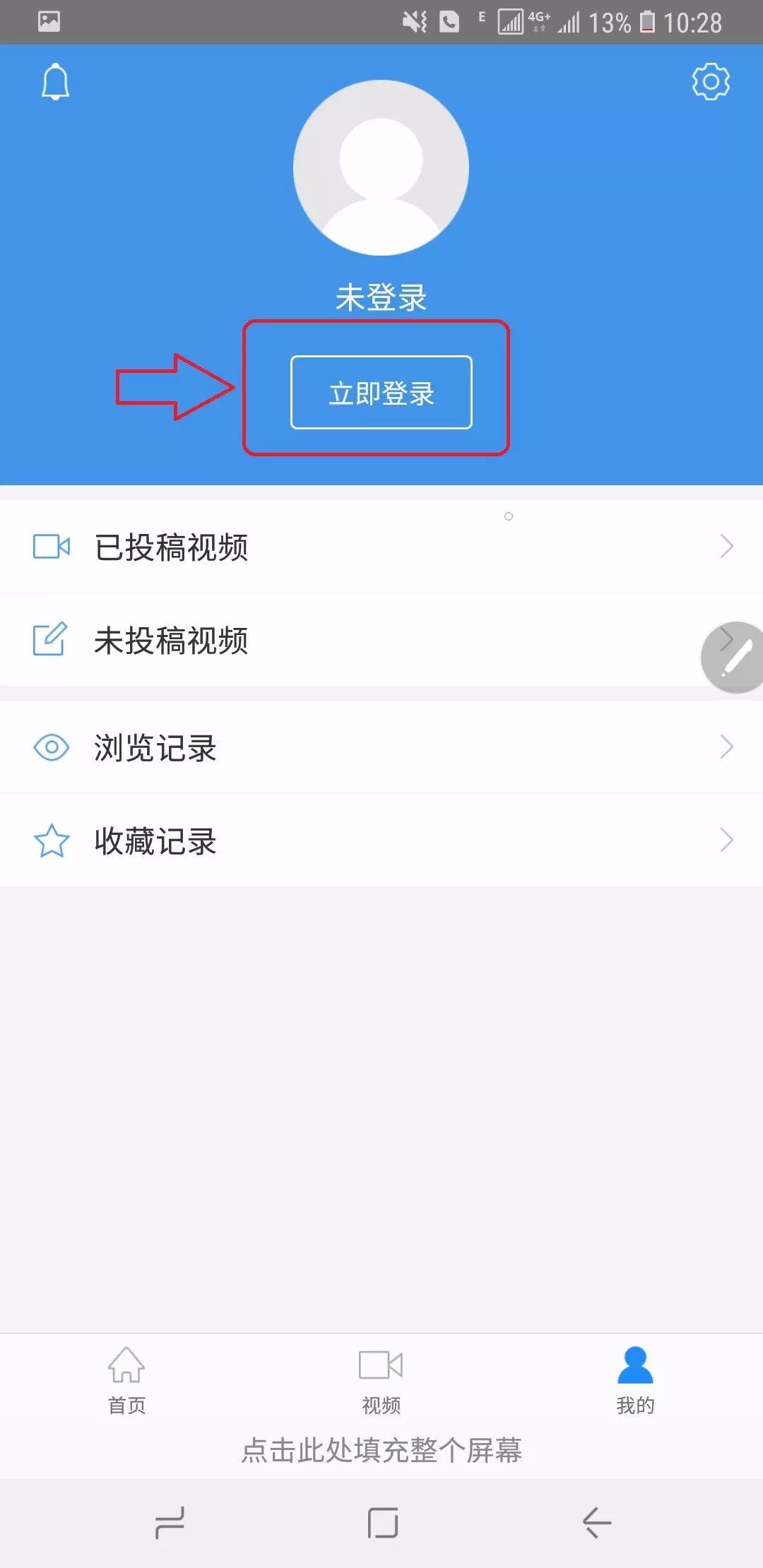Tap the 立即登录 login button
Viewport: 763px width, 1568px height.
pos(381,393)
